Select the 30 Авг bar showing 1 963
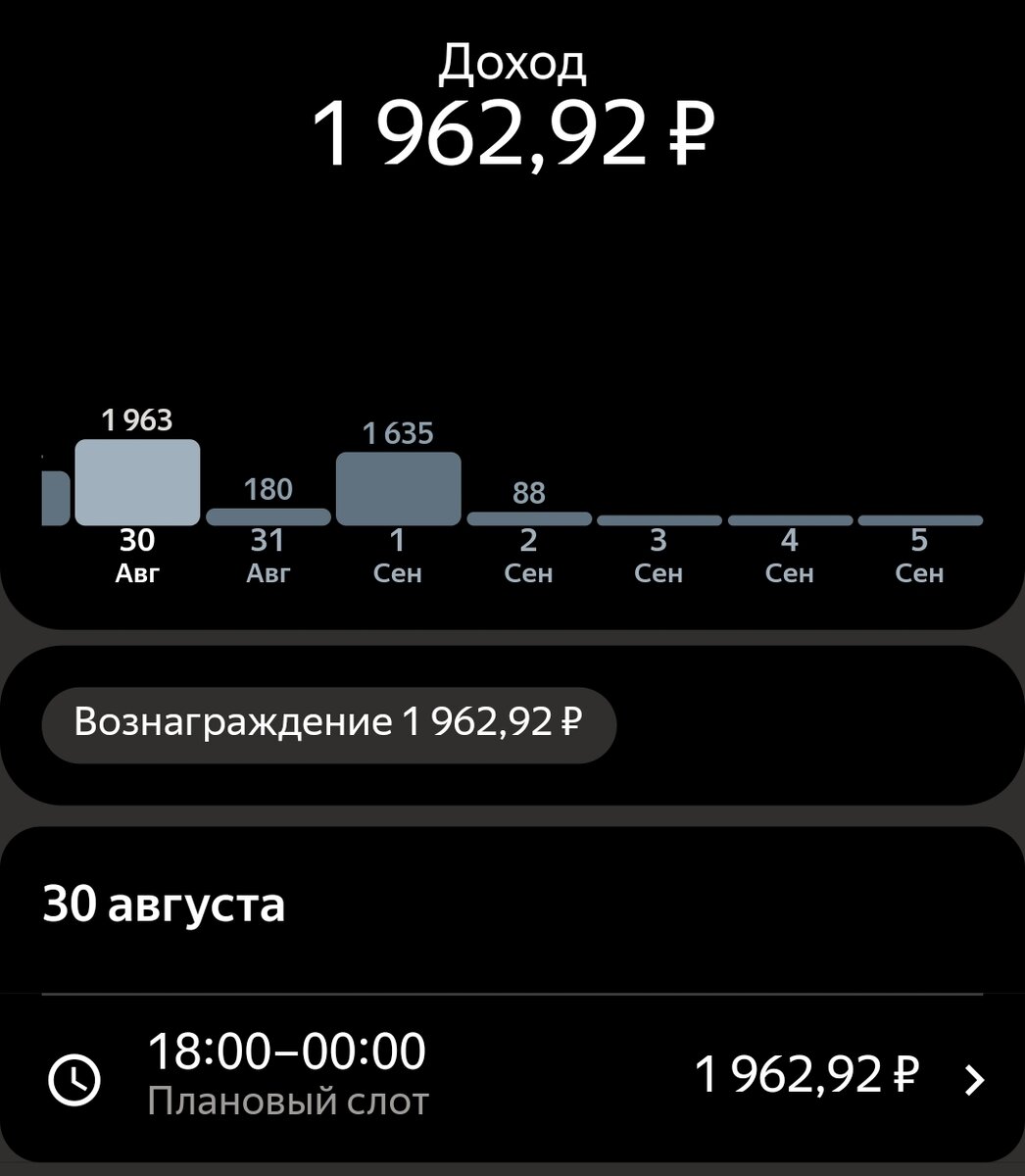Screen dimensions: 1025x1176 click(x=138, y=484)
